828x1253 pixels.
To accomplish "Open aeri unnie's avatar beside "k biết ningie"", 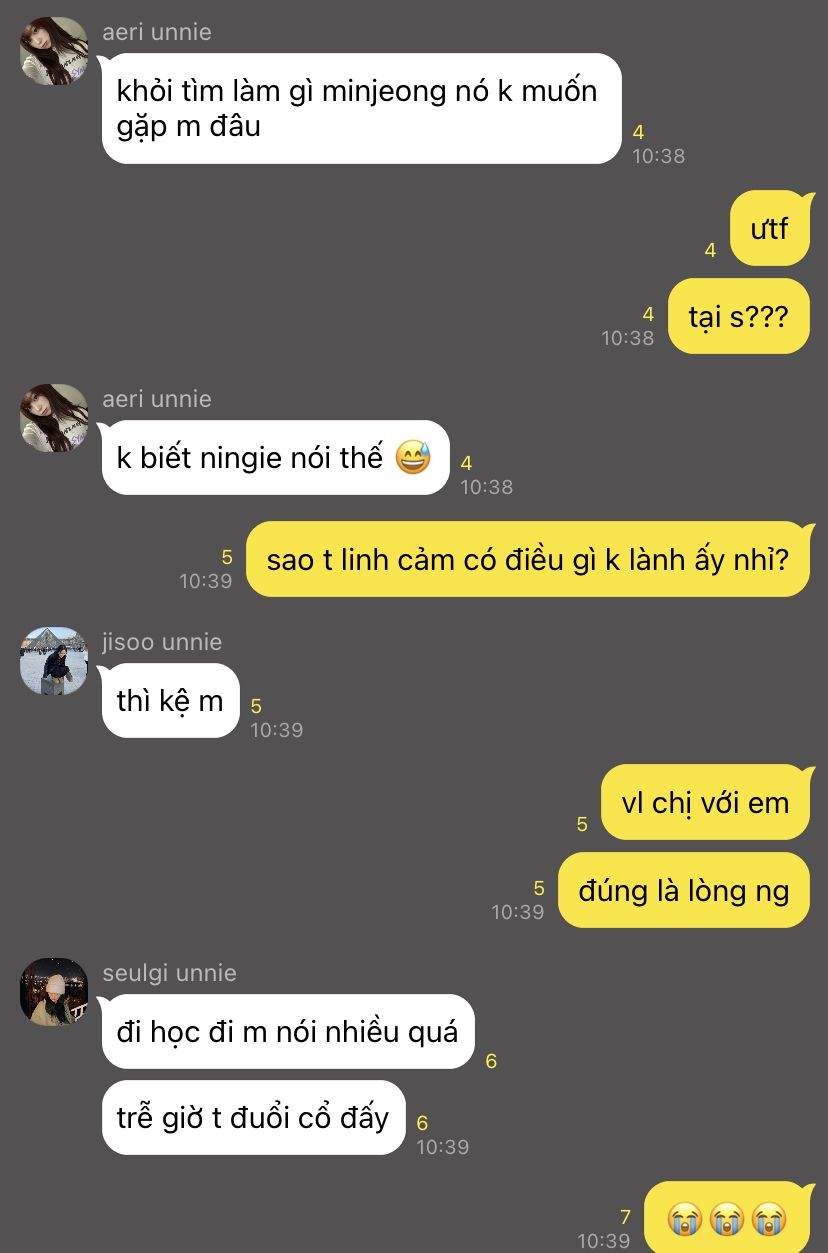I will [x=54, y=418].
